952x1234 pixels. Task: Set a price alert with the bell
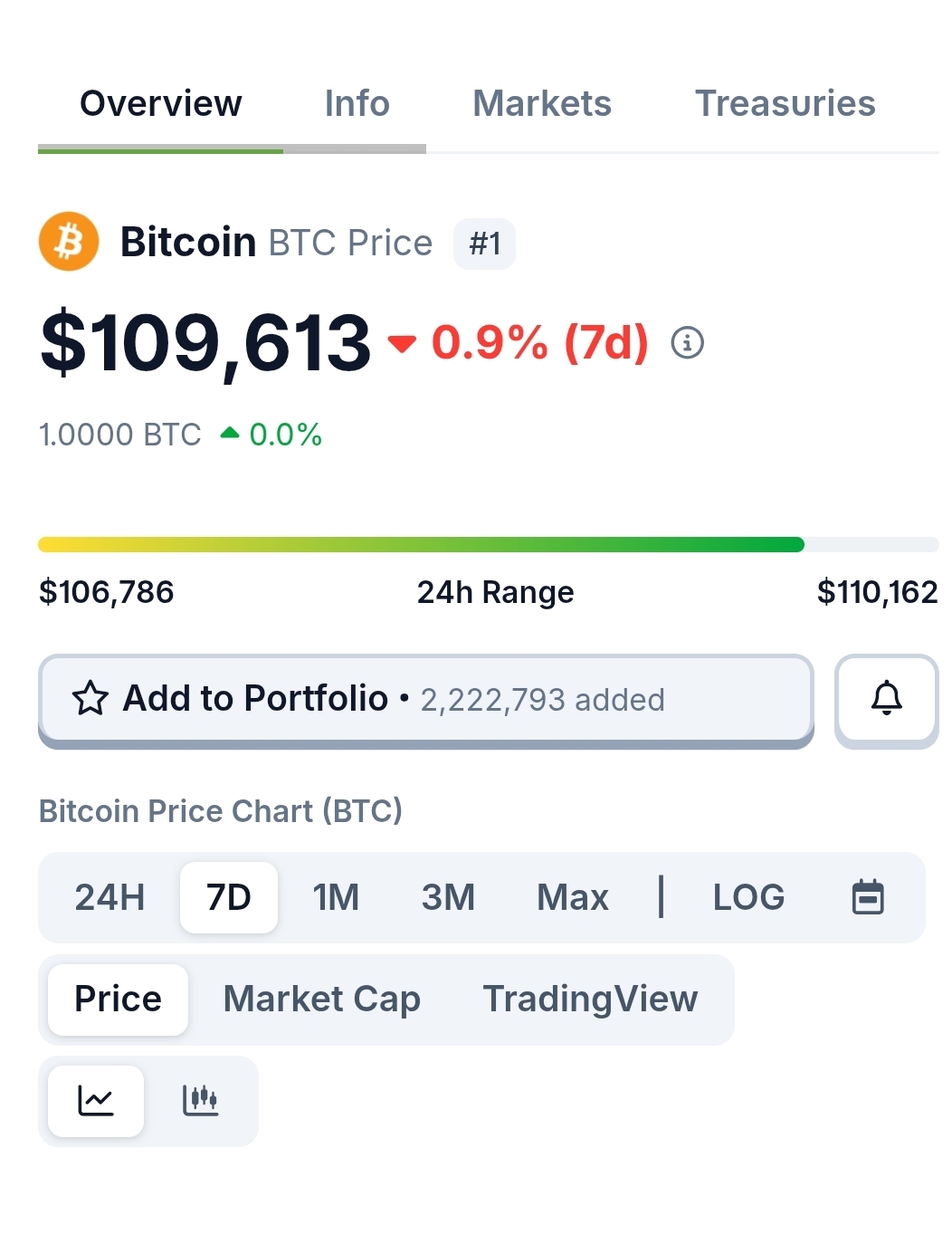[x=886, y=699]
